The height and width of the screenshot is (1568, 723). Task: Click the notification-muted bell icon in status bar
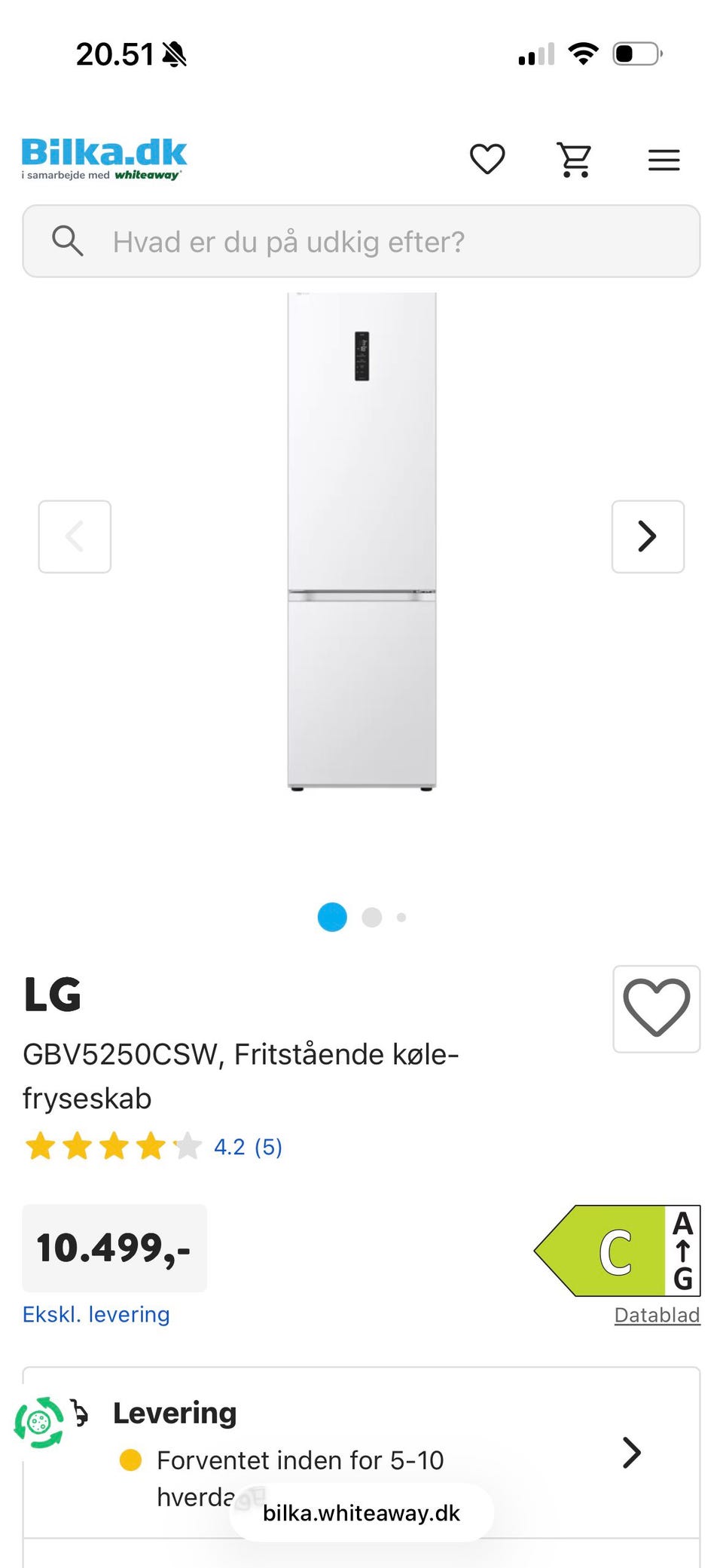tap(176, 53)
